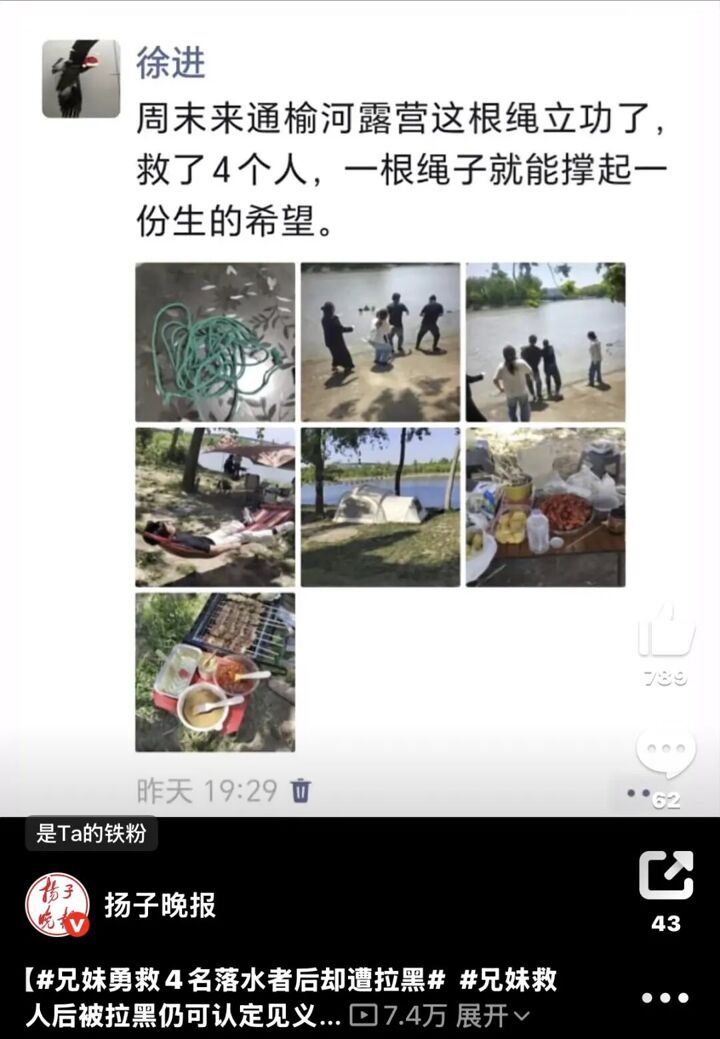Screen dimensions: 720x1039
Task: Like this video with the thumbs-up icon
Action: (666, 631)
